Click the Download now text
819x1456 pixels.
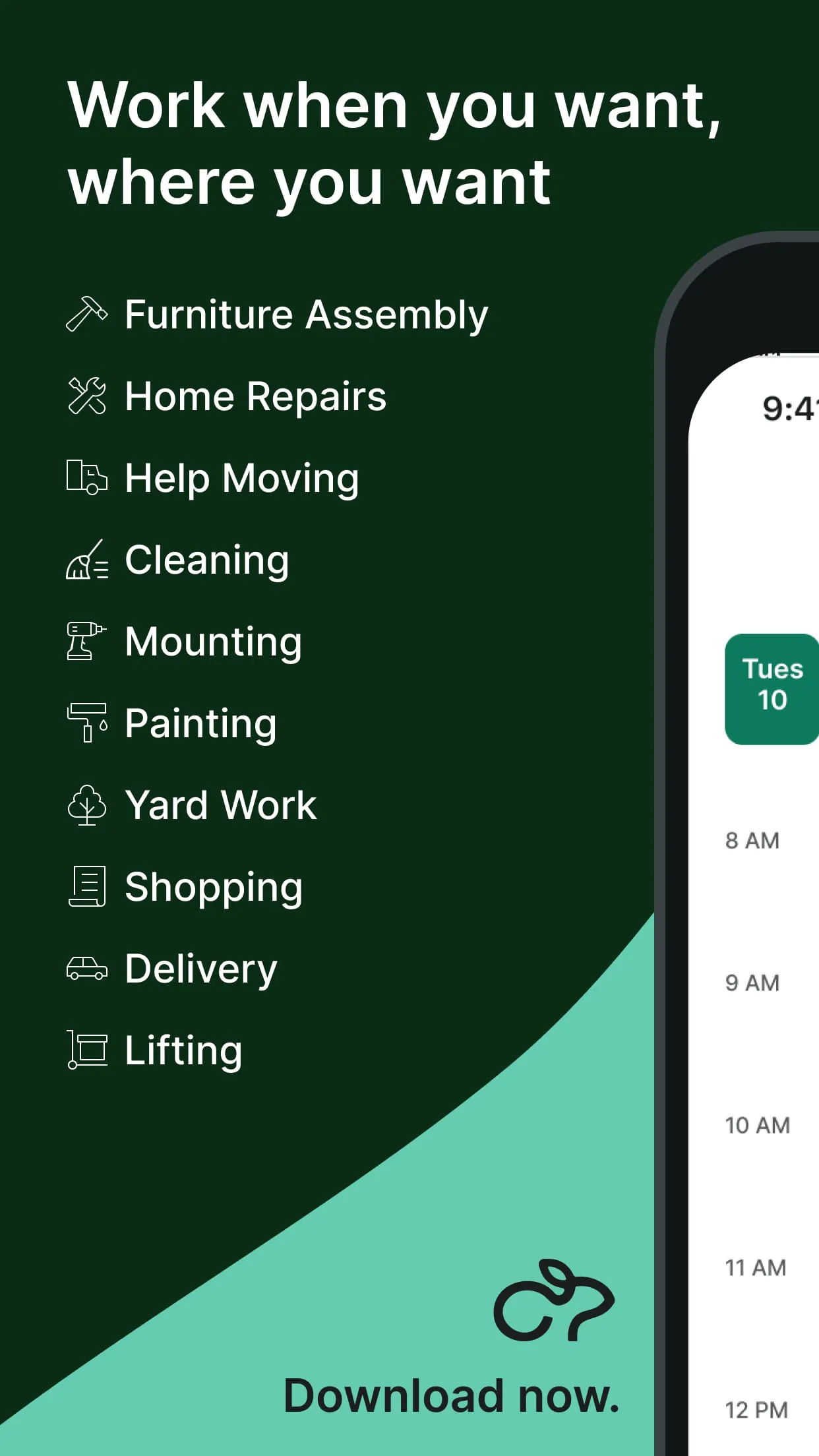(451, 1395)
